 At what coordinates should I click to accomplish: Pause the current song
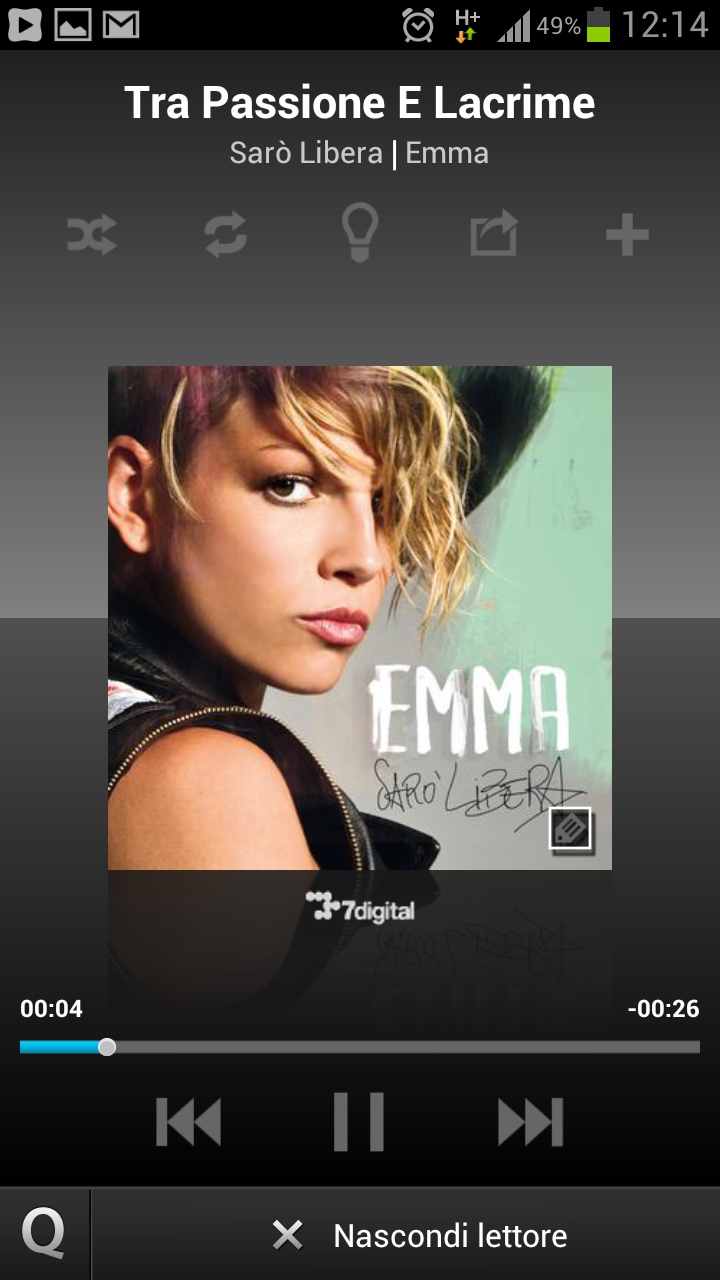coord(359,1122)
